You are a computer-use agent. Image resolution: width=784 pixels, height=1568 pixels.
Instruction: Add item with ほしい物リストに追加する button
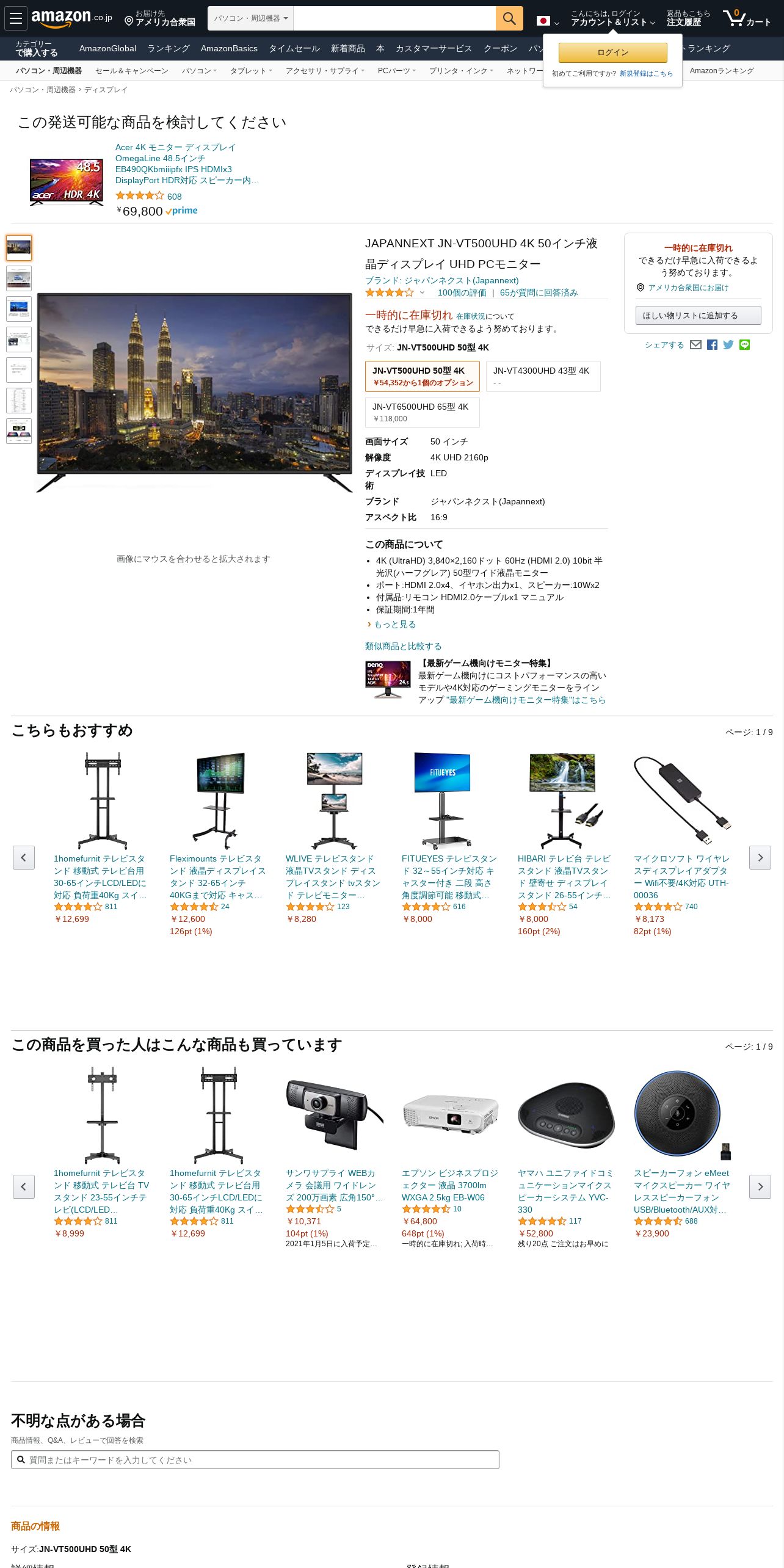pyautogui.click(x=698, y=316)
